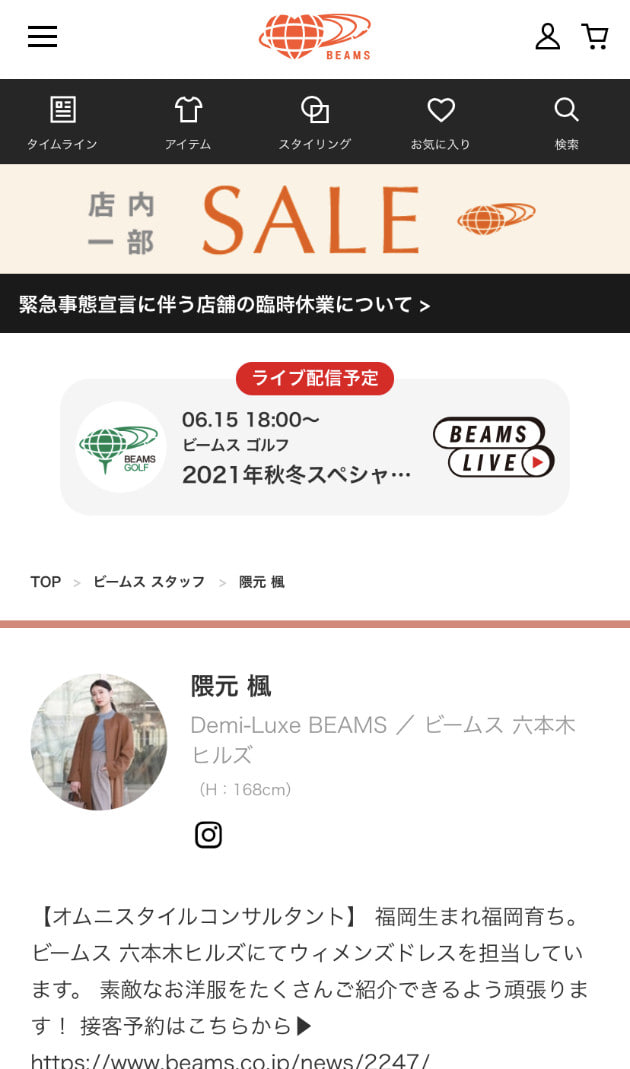The width and height of the screenshot is (630, 1069).
Task: Open the account profile icon
Action: coord(548,37)
